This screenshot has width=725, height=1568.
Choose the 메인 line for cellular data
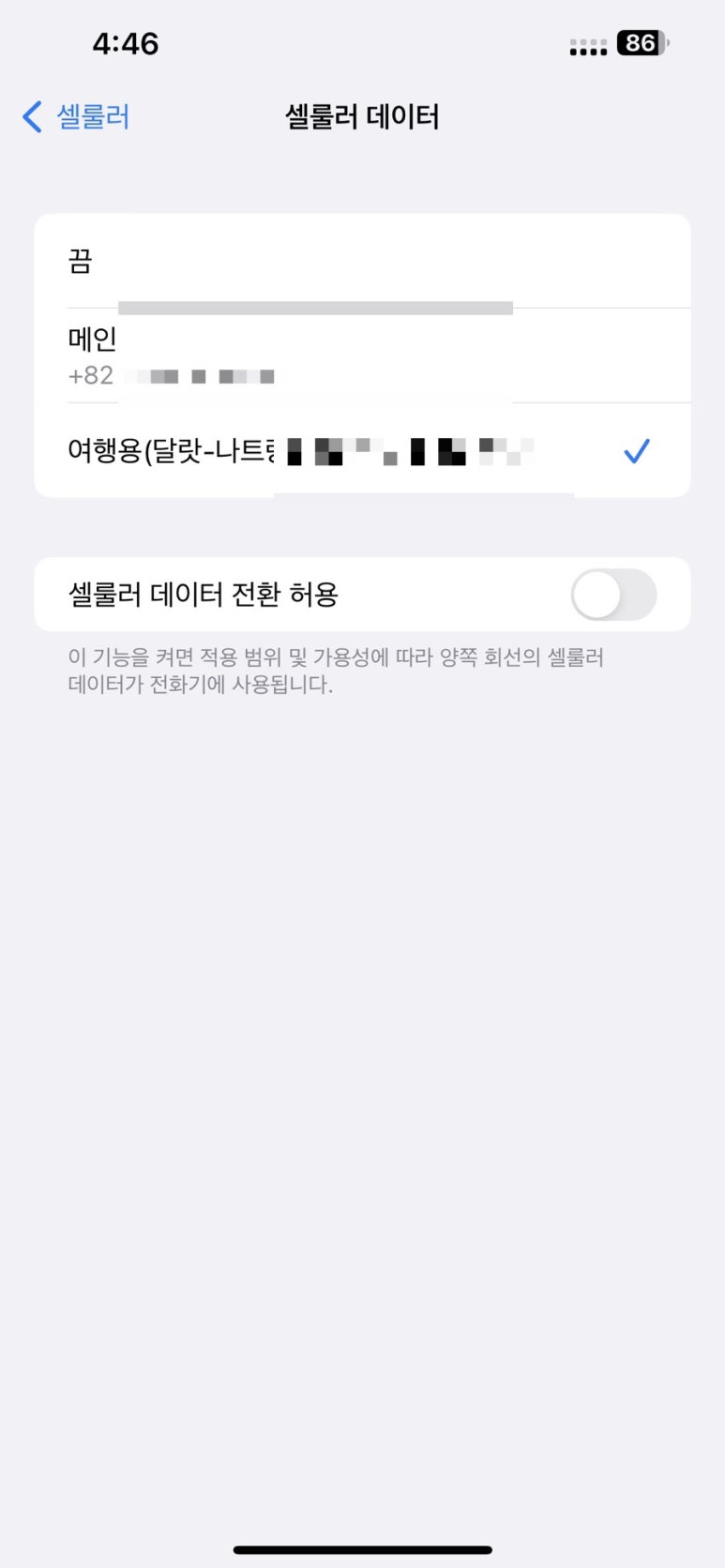[362, 355]
